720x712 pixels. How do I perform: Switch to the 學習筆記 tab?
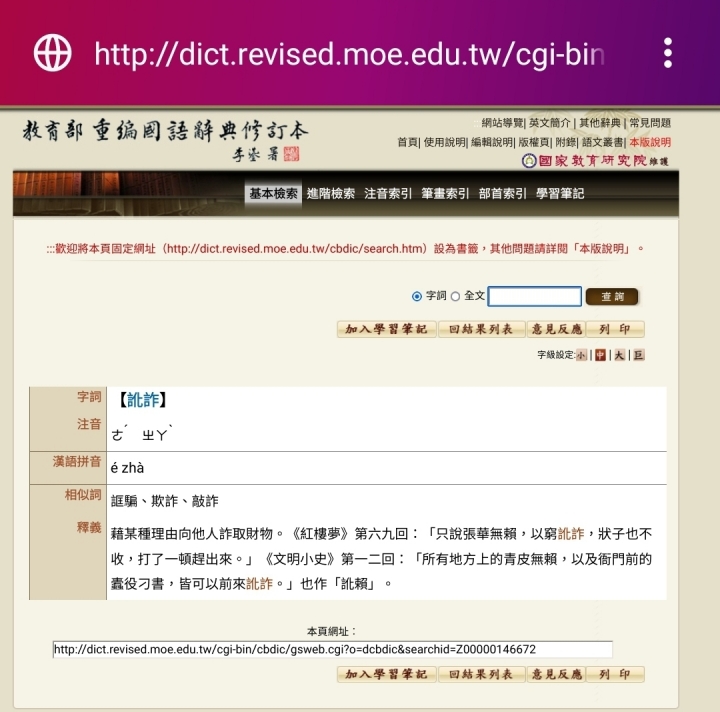point(560,194)
